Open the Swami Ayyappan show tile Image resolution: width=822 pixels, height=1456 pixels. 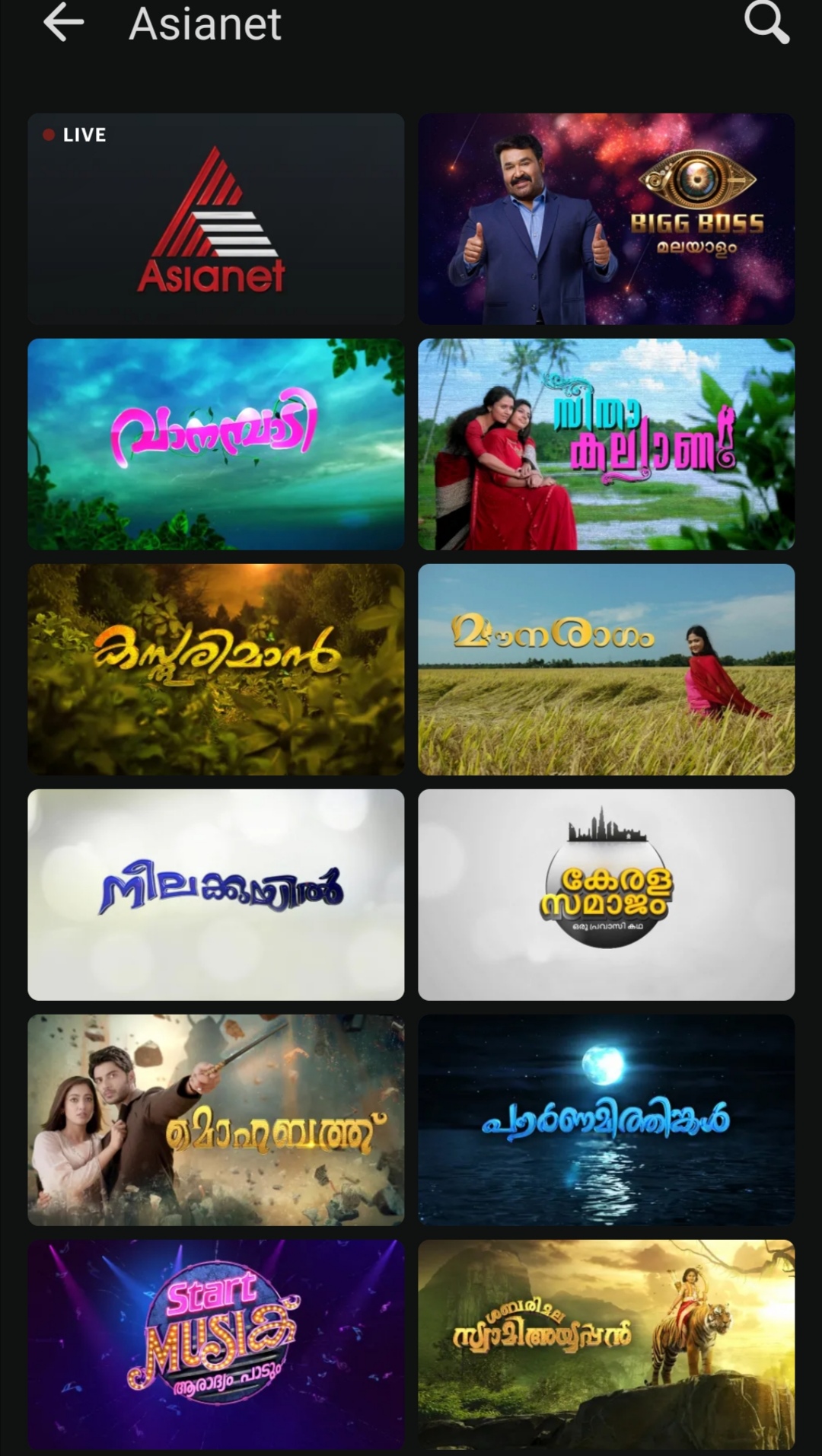click(606, 1344)
